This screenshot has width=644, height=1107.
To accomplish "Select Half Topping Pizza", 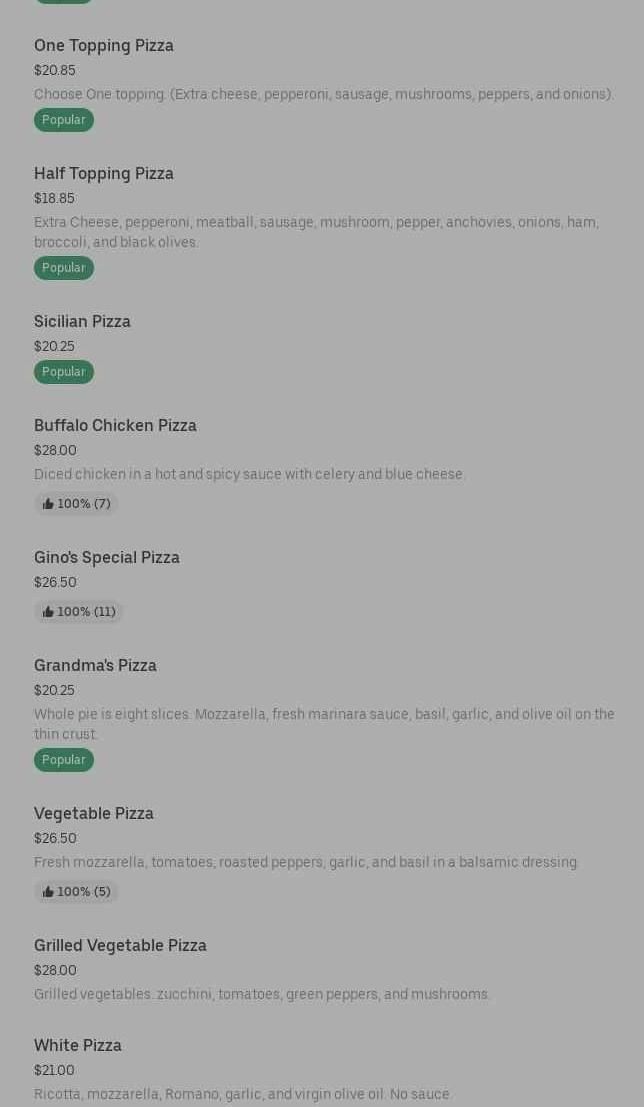I will 104,173.
